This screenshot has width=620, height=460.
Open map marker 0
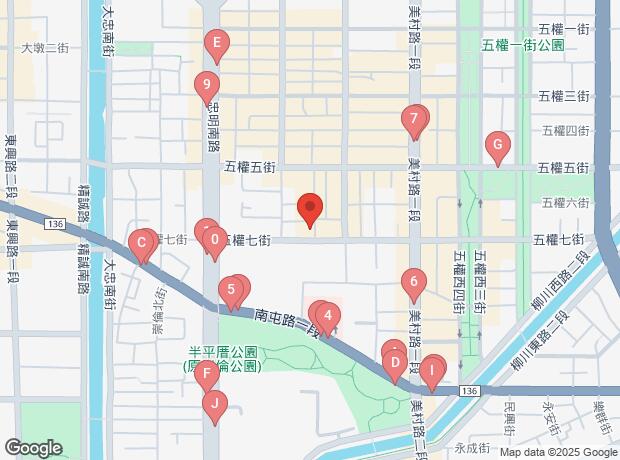(214, 239)
